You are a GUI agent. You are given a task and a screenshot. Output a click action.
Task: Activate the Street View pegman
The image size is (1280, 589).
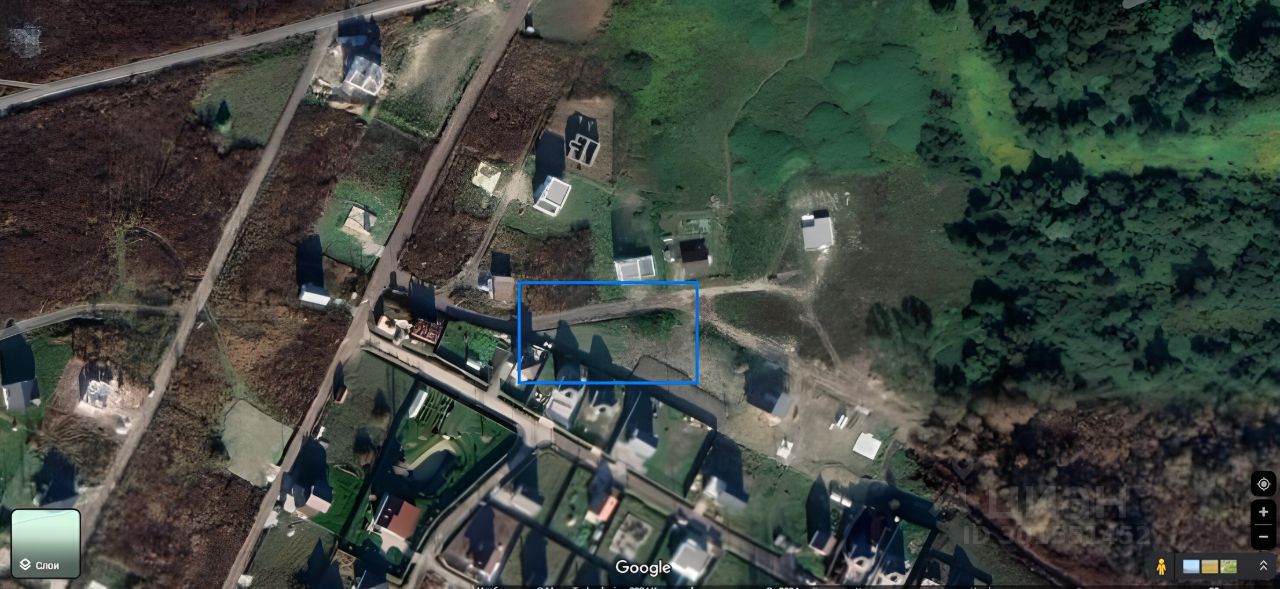(x=1161, y=566)
